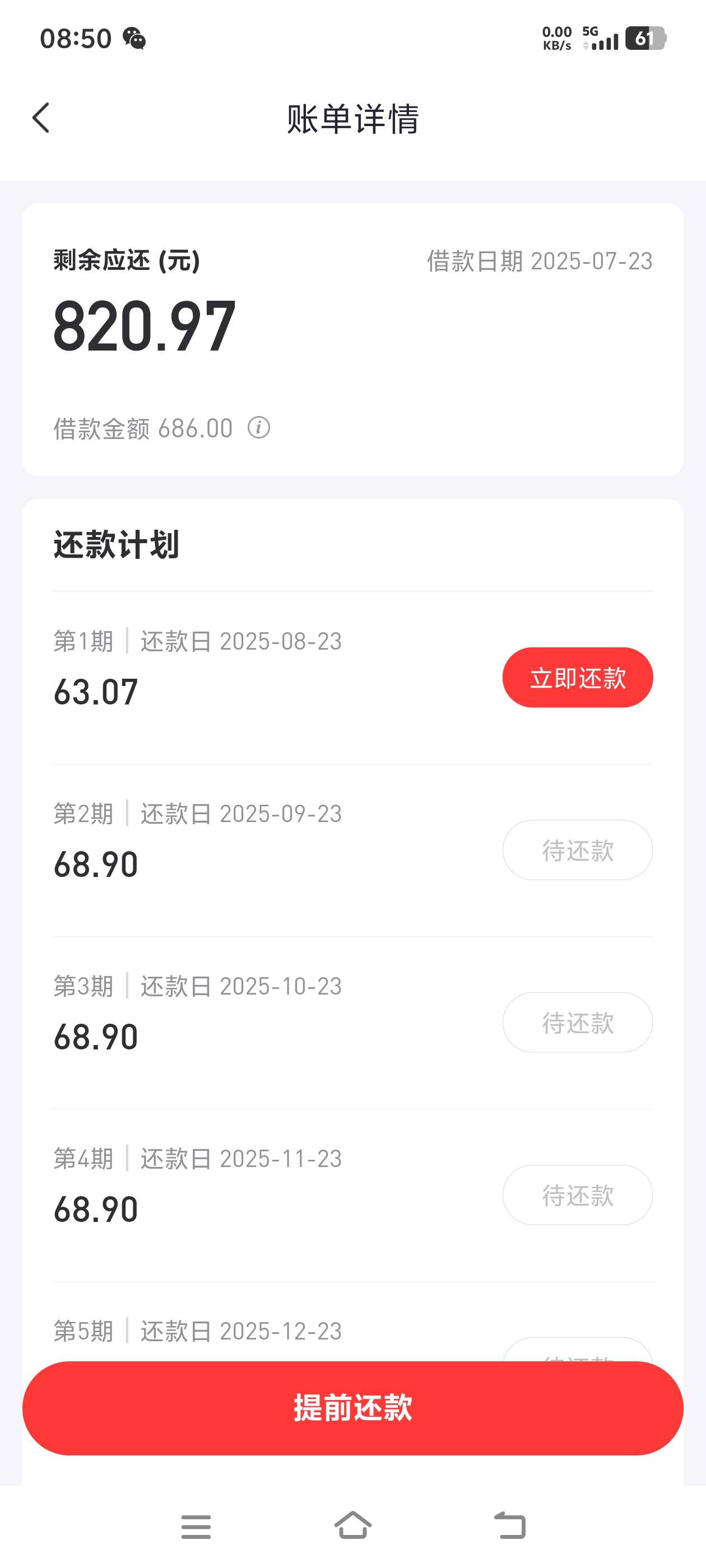
Task: Open the system home button
Action: pyautogui.click(x=354, y=1526)
